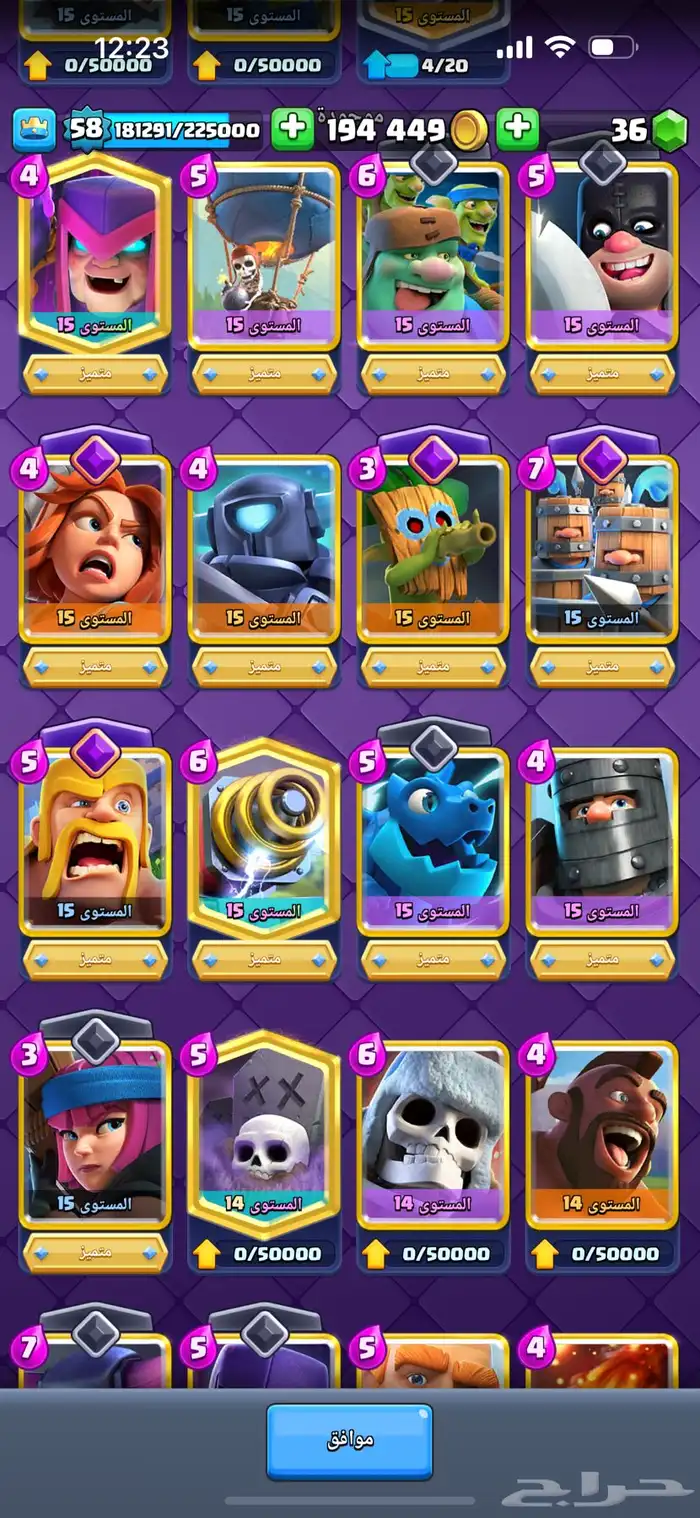Add gold with the green plus button
The image size is (700, 1518).
(292, 130)
